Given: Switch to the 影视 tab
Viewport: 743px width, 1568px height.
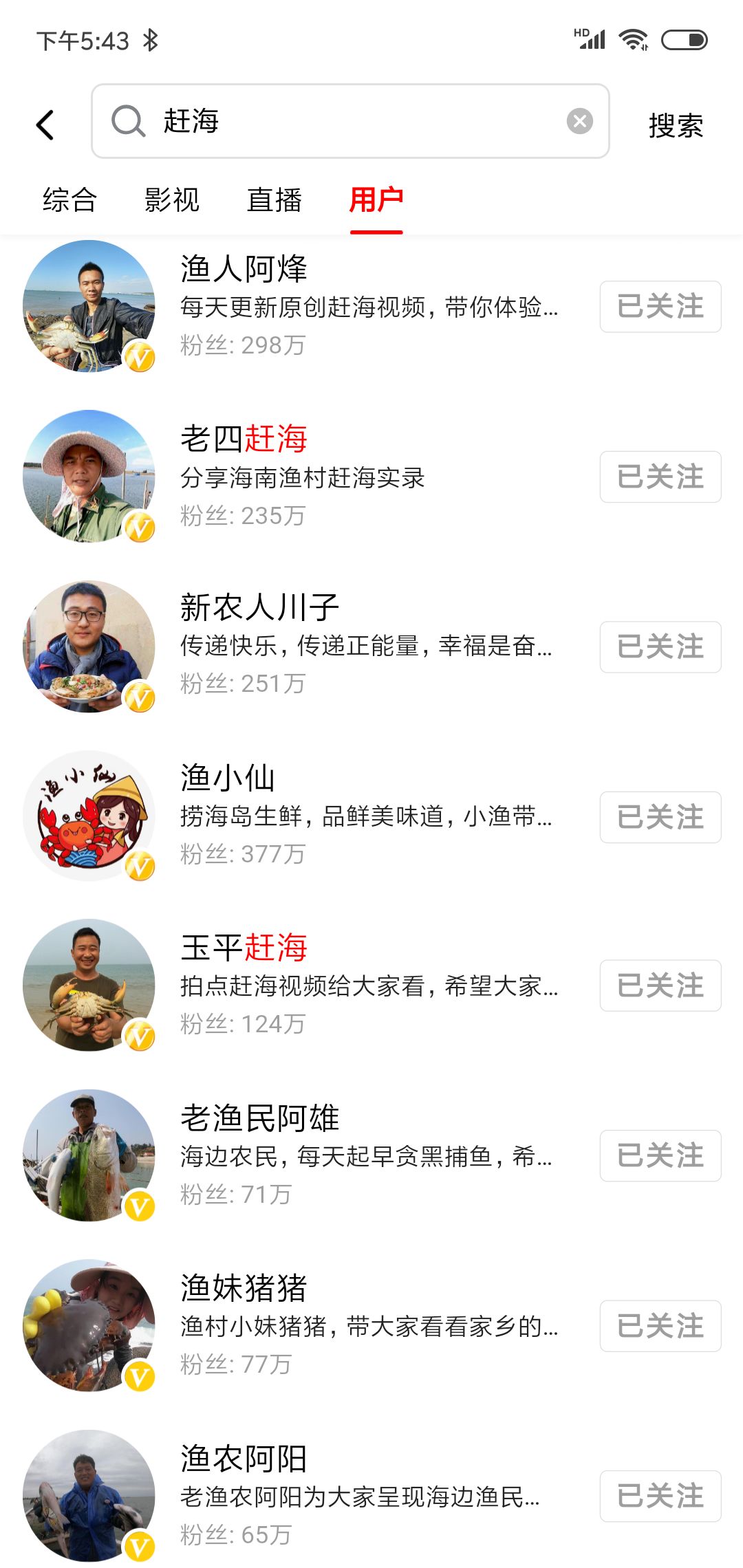Looking at the screenshot, I should point(171,200).
